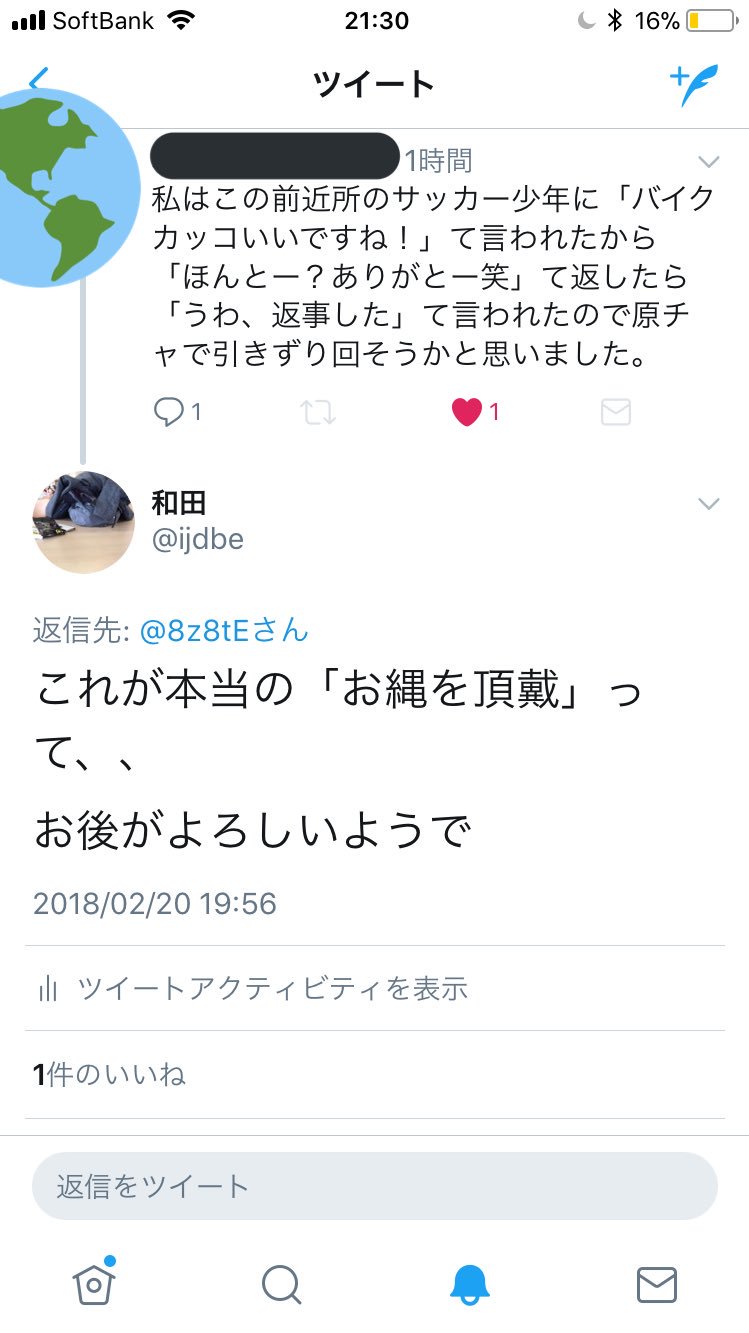Viewport: 749px width, 1333px height.
Task: Expand the chevron menu on the parent tweet
Action: coord(708,162)
